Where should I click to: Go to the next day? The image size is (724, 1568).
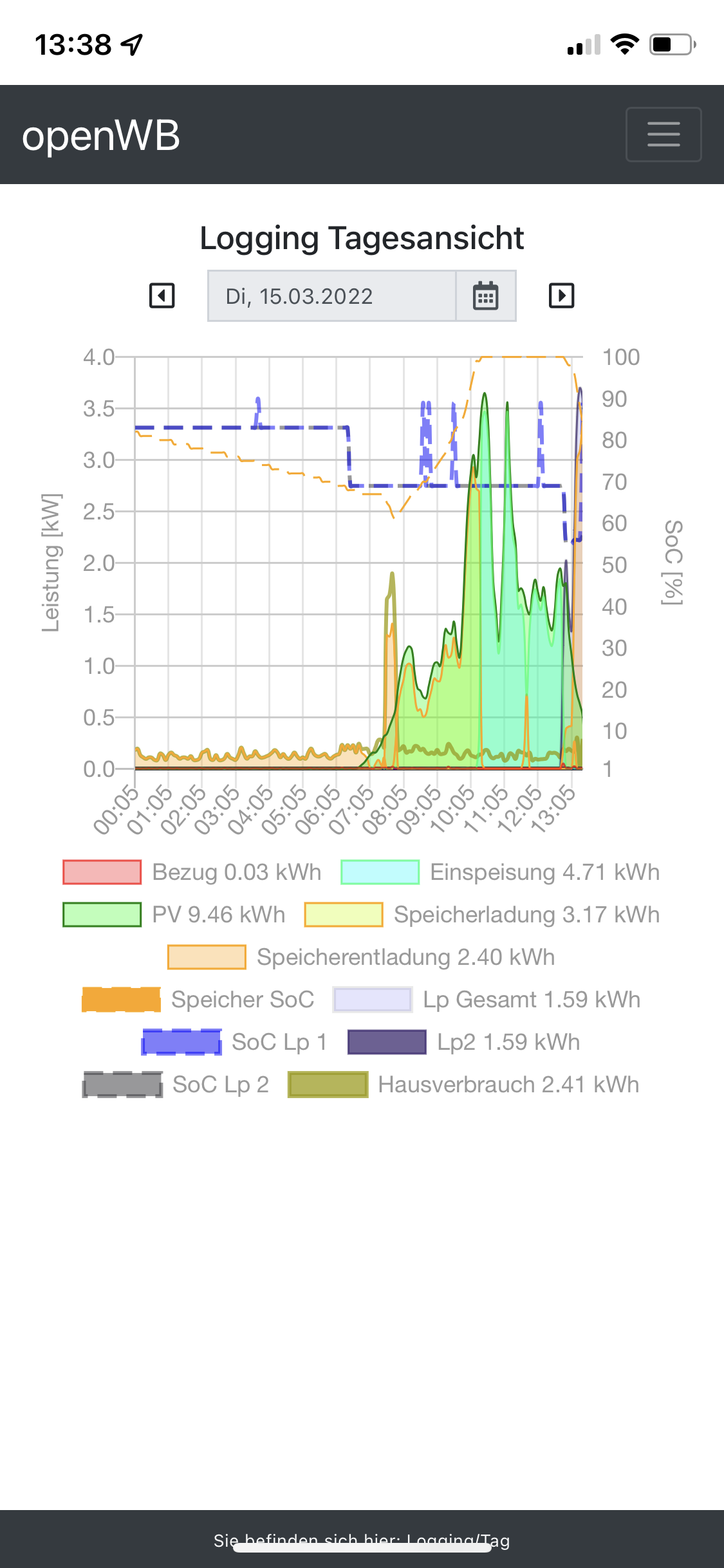[561, 296]
